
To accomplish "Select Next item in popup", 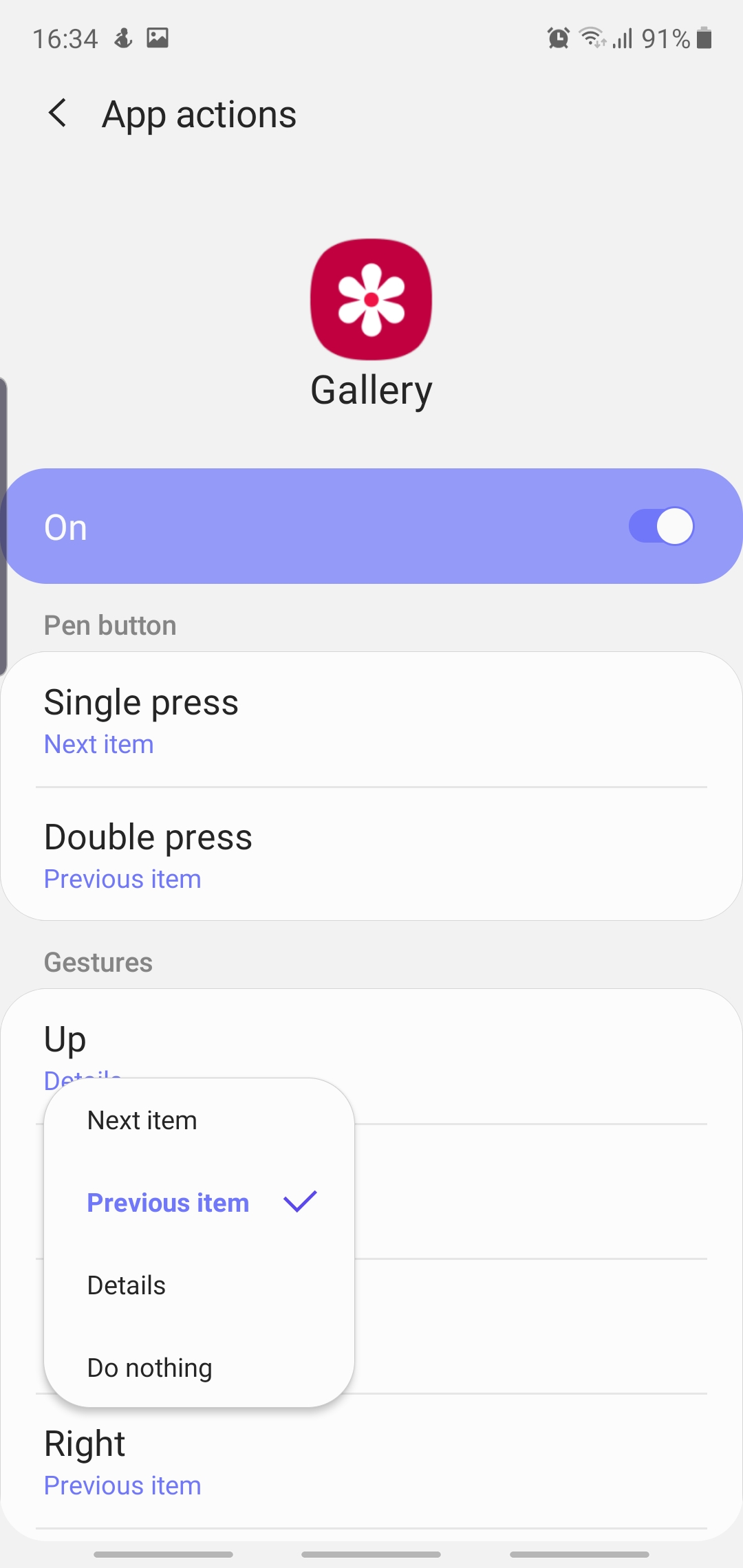I will (143, 1120).
